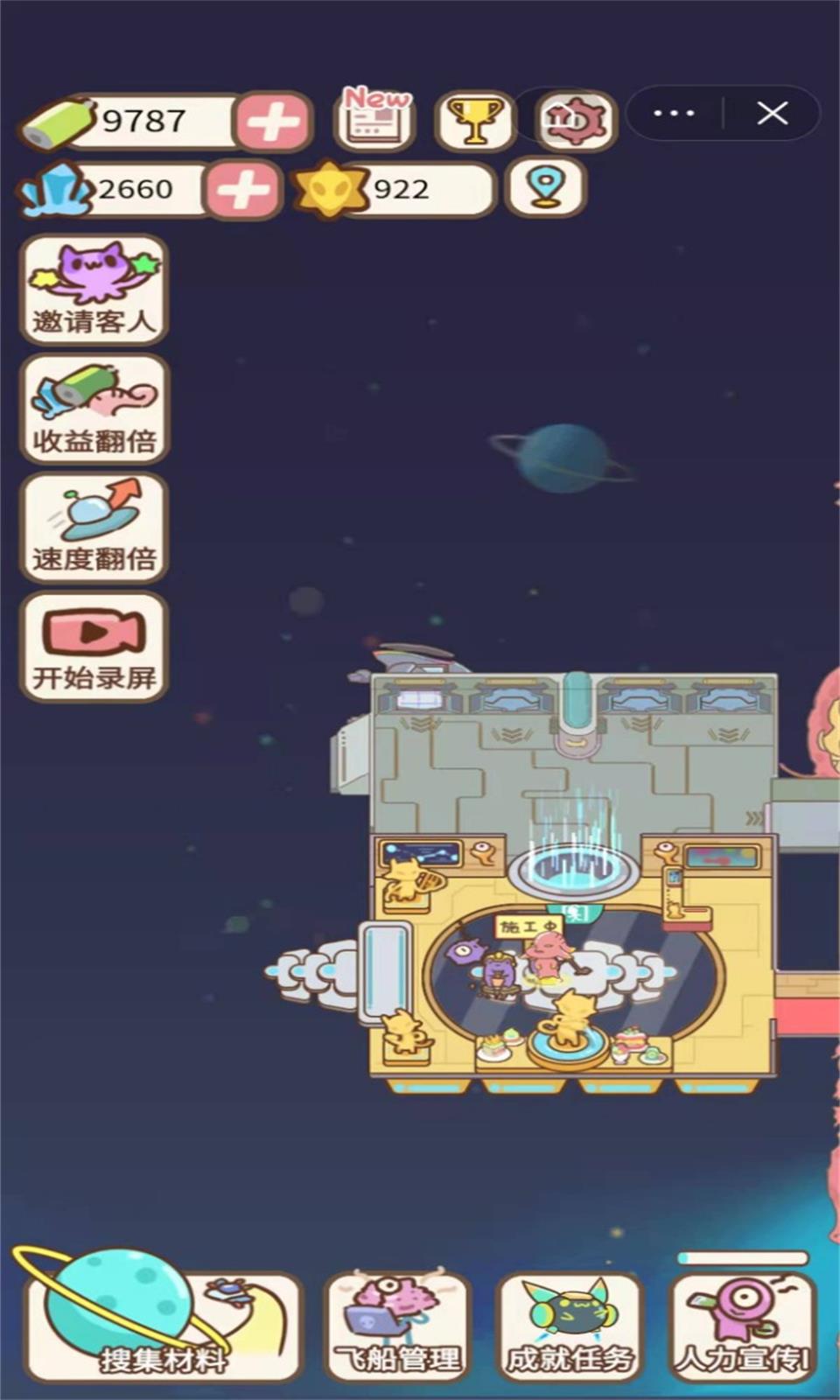Tap the energy meter showing 9787

tap(144, 122)
